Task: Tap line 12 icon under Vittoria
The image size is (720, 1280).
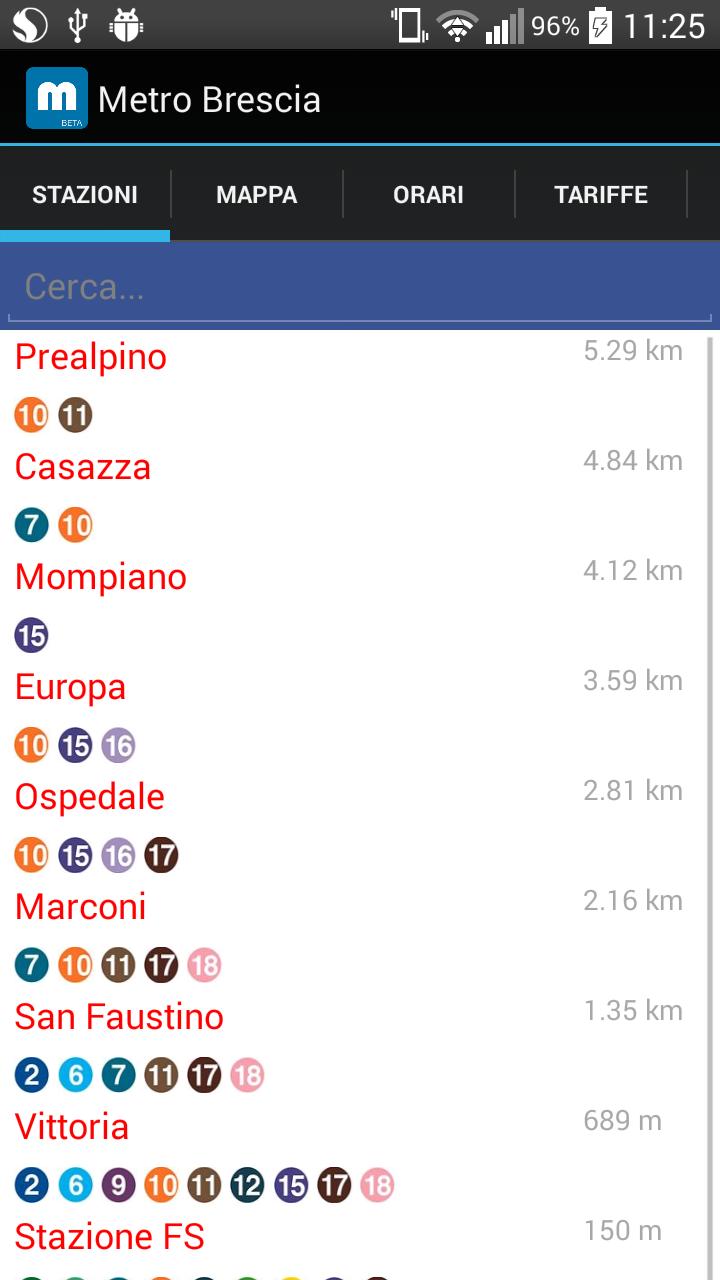Action: [246, 1185]
